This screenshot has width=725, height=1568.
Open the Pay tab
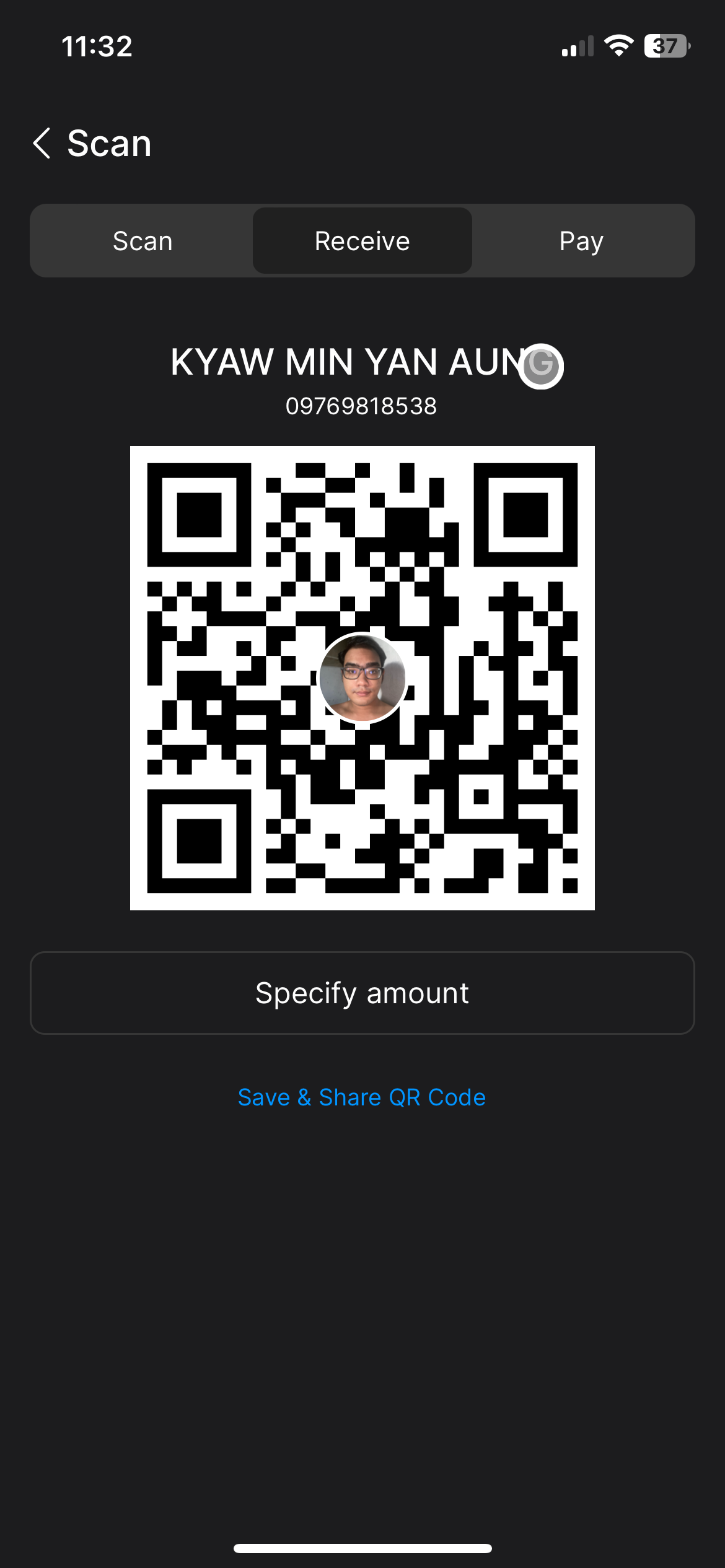tap(581, 241)
